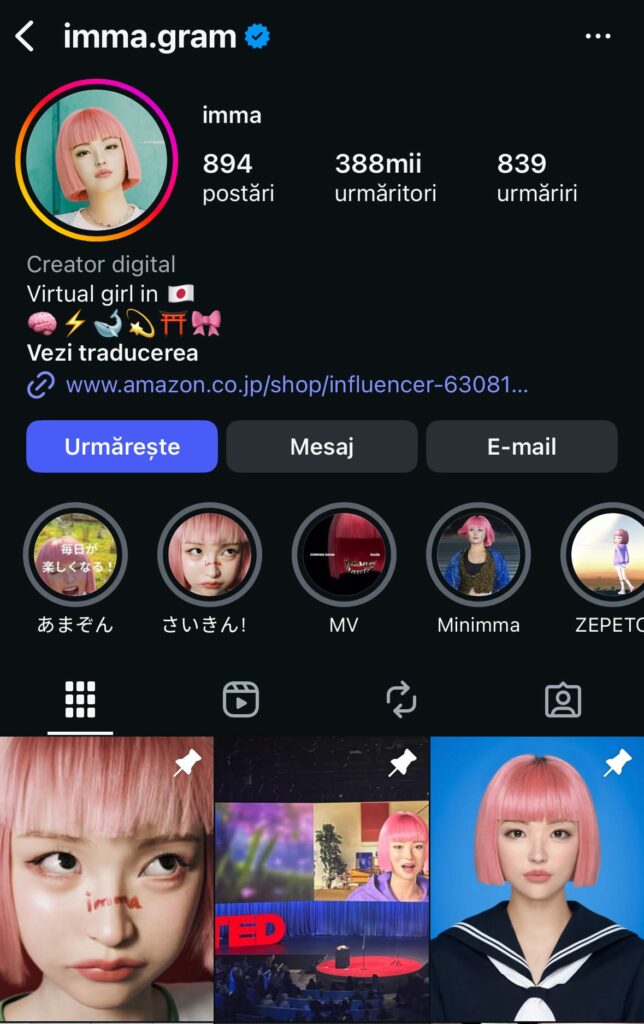The height and width of the screenshot is (1024, 644).
Task: Open the Minimma story highlight
Action: pyautogui.click(x=478, y=554)
